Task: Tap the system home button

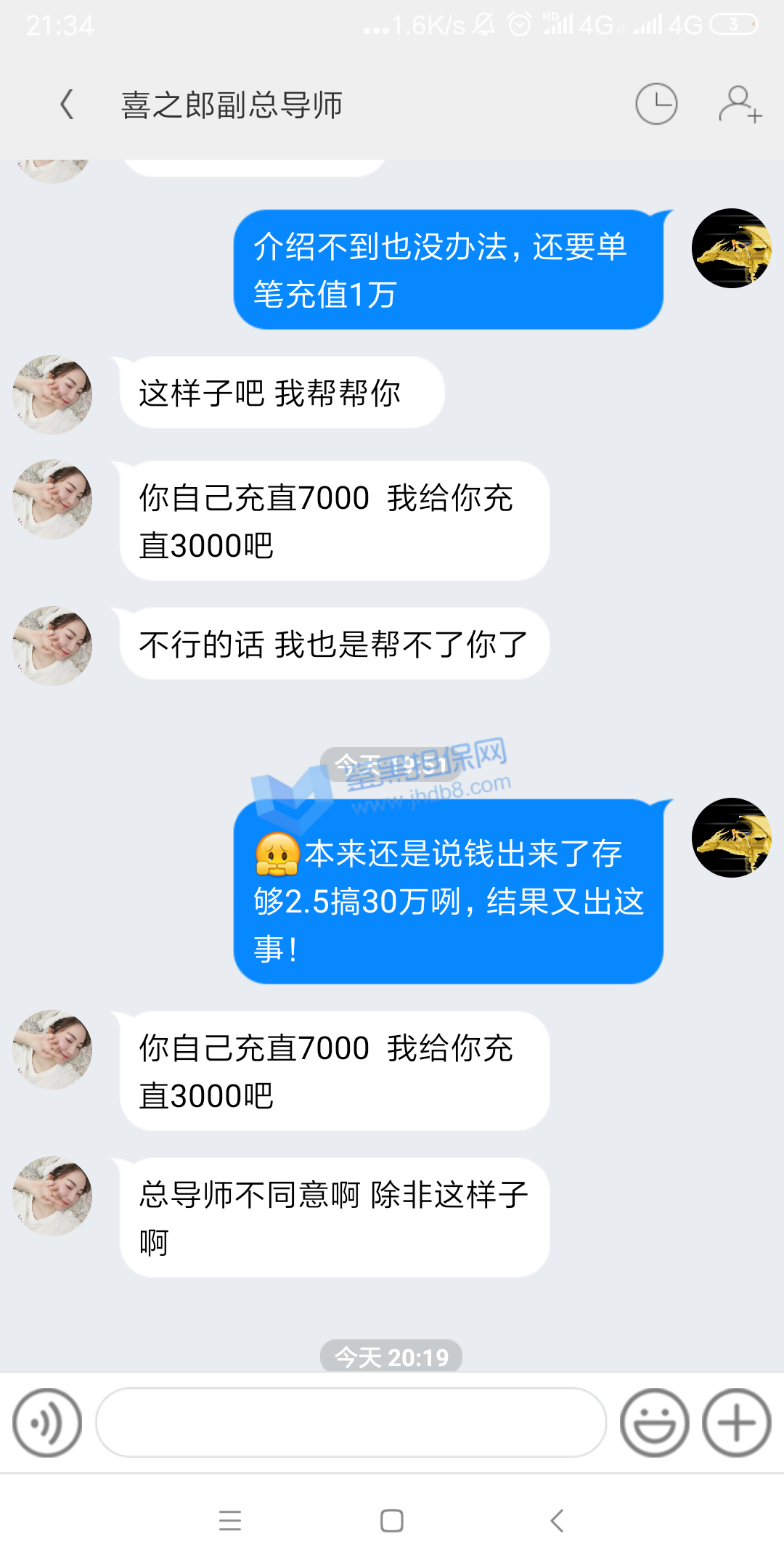Action: click(x=392, y=1520)
